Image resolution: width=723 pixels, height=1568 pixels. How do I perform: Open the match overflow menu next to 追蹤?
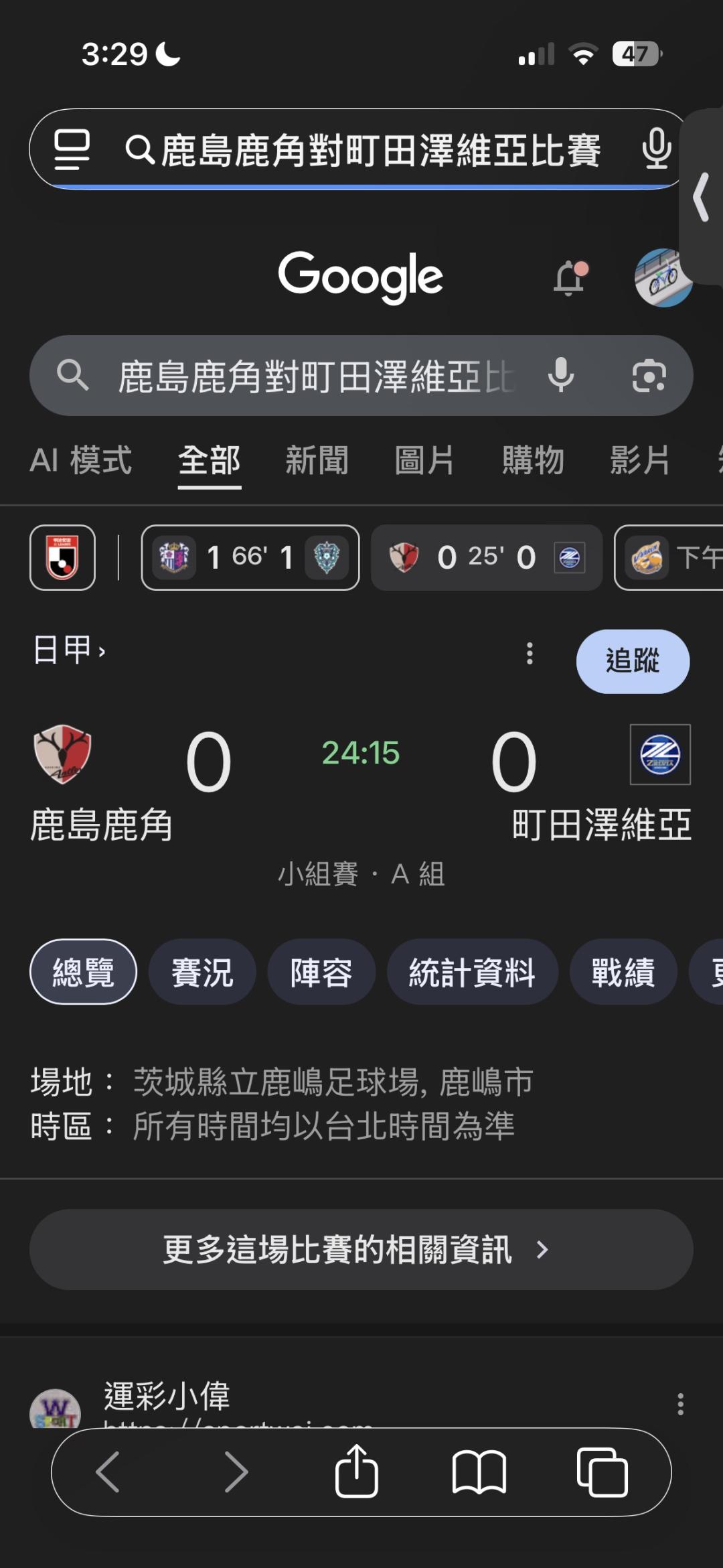coord(530,653)
